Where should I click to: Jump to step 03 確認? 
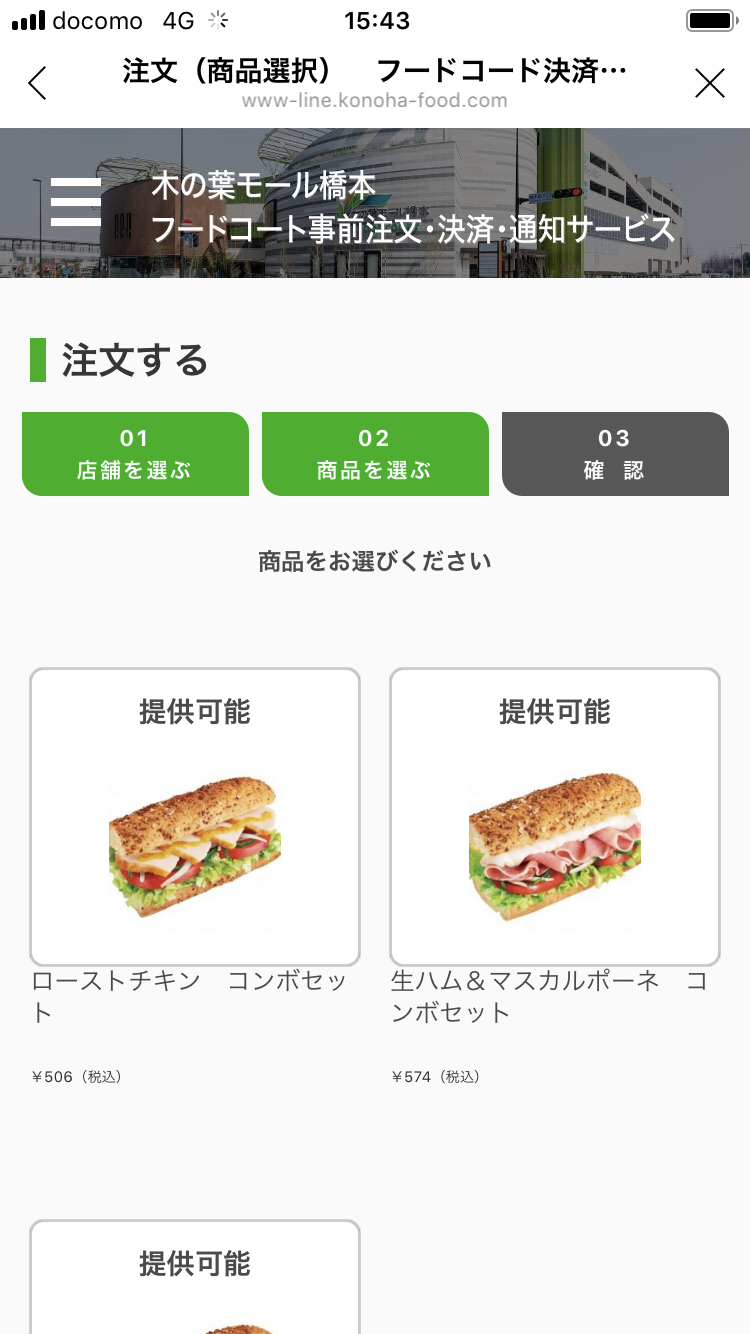[615, 454]
